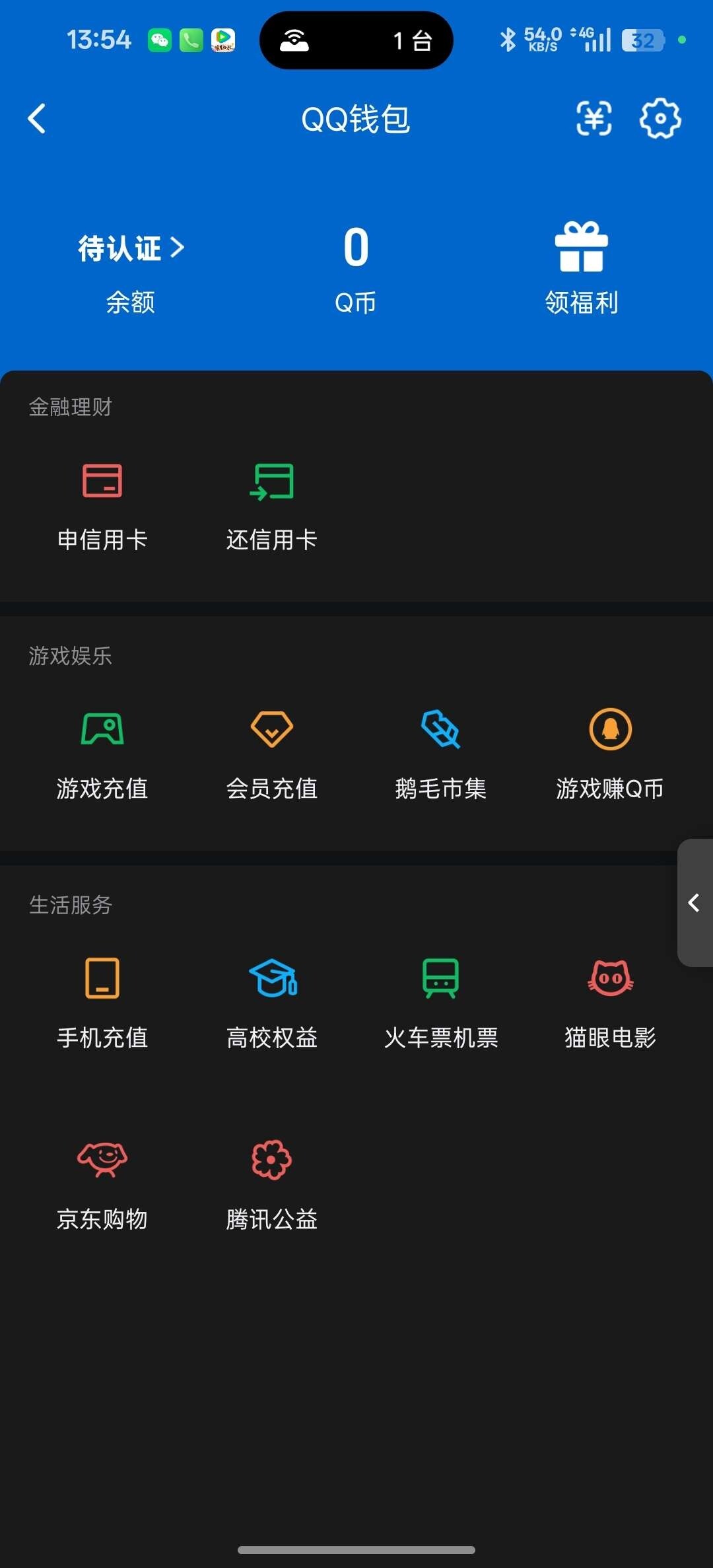Go back using the top-left arrow

(36, 119)
